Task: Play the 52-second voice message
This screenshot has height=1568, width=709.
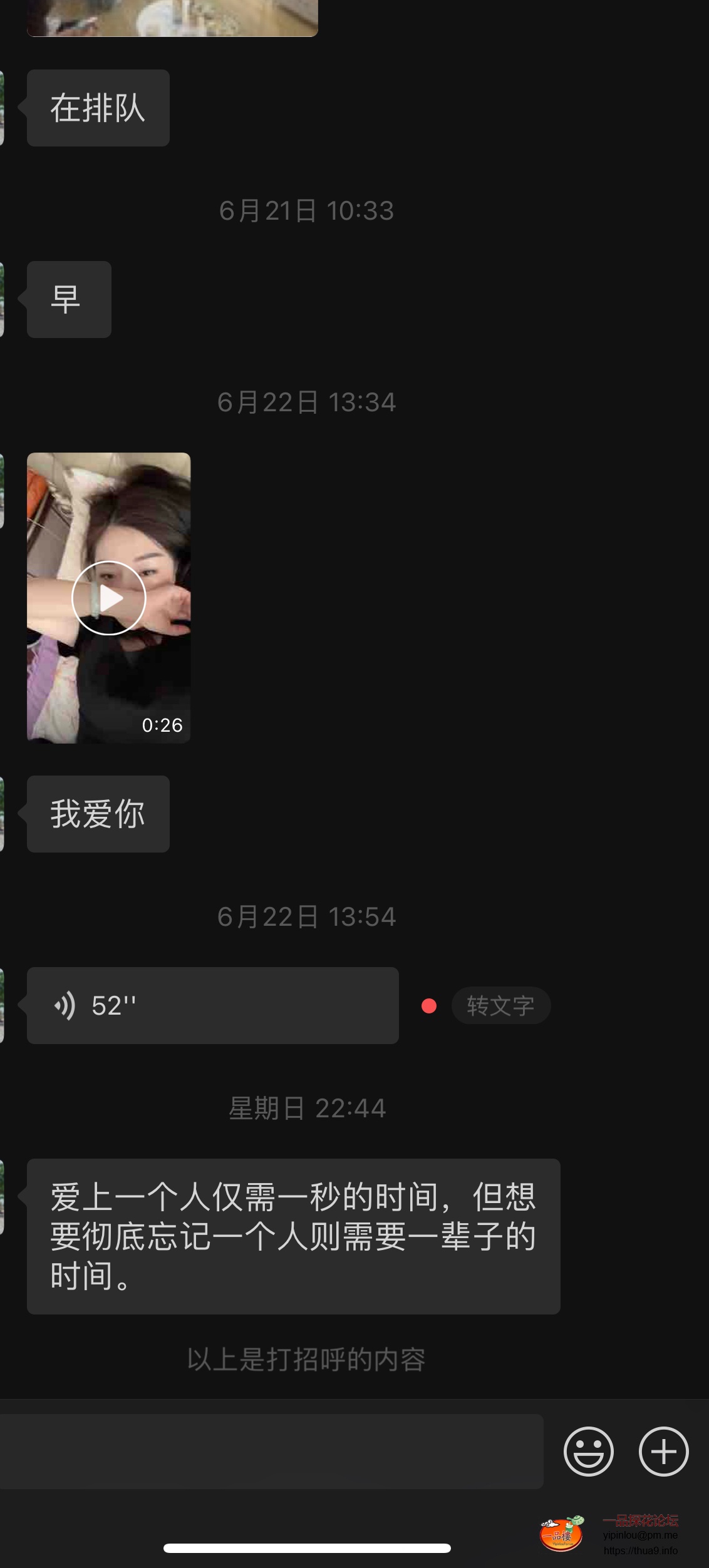Action: pos(212,1005)
